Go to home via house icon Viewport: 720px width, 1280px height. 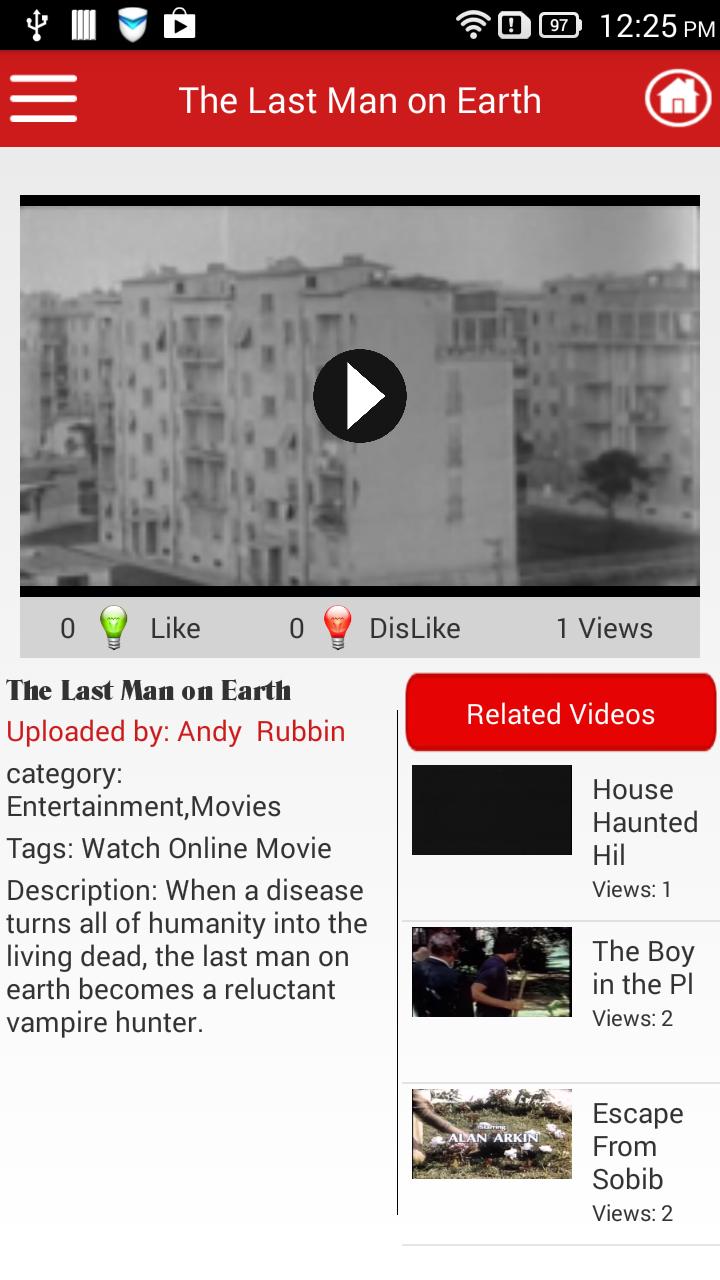coord(678,98)
